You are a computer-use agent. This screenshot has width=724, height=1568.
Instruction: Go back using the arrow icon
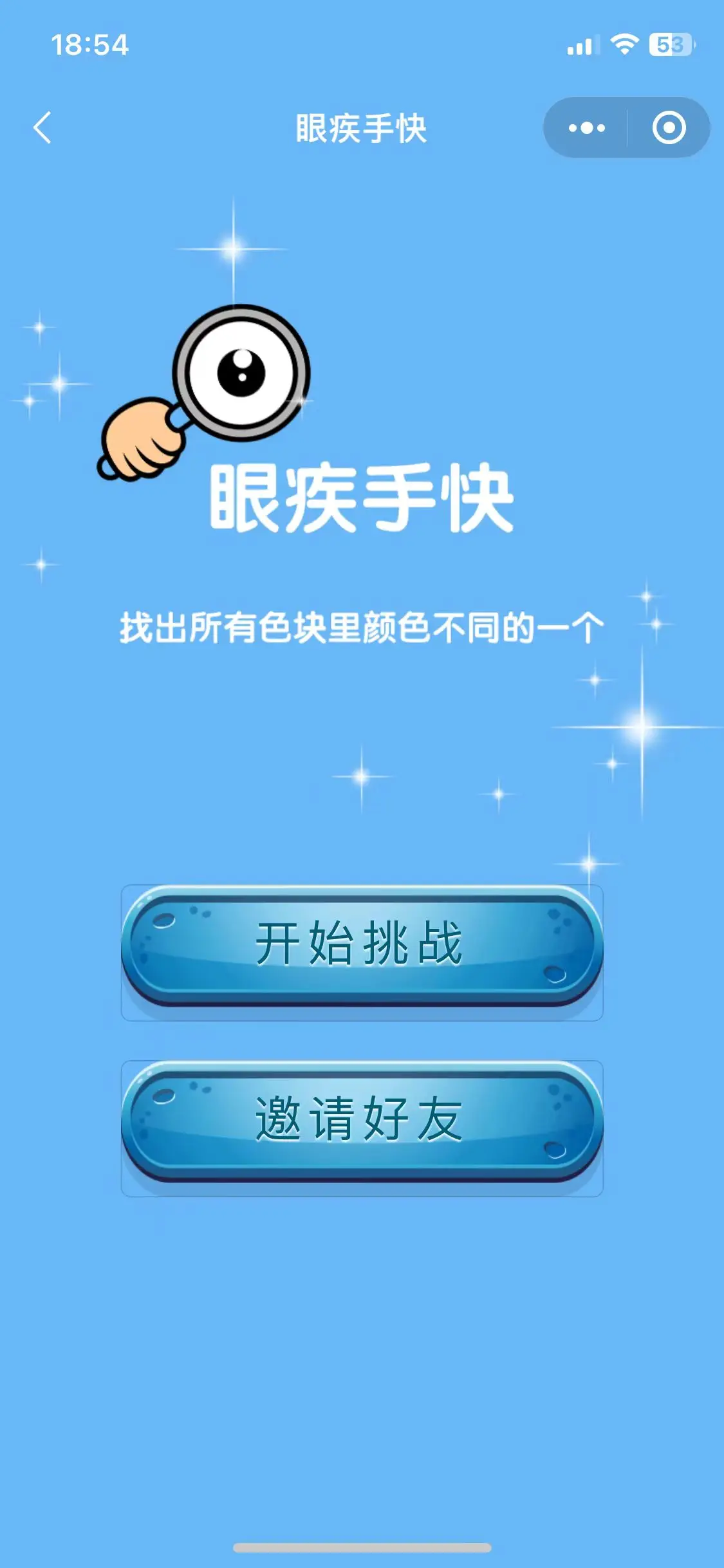click(x=42, y=127)
